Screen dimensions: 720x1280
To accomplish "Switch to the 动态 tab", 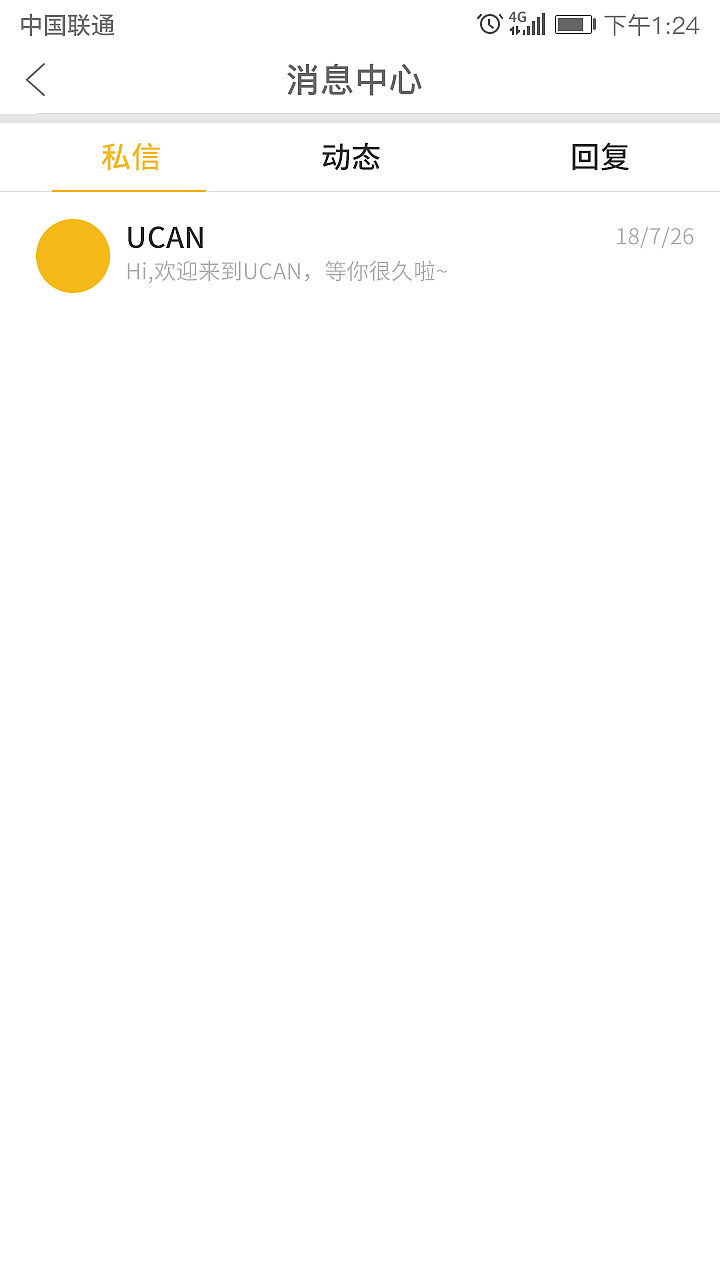I will (x=351, y=157).
